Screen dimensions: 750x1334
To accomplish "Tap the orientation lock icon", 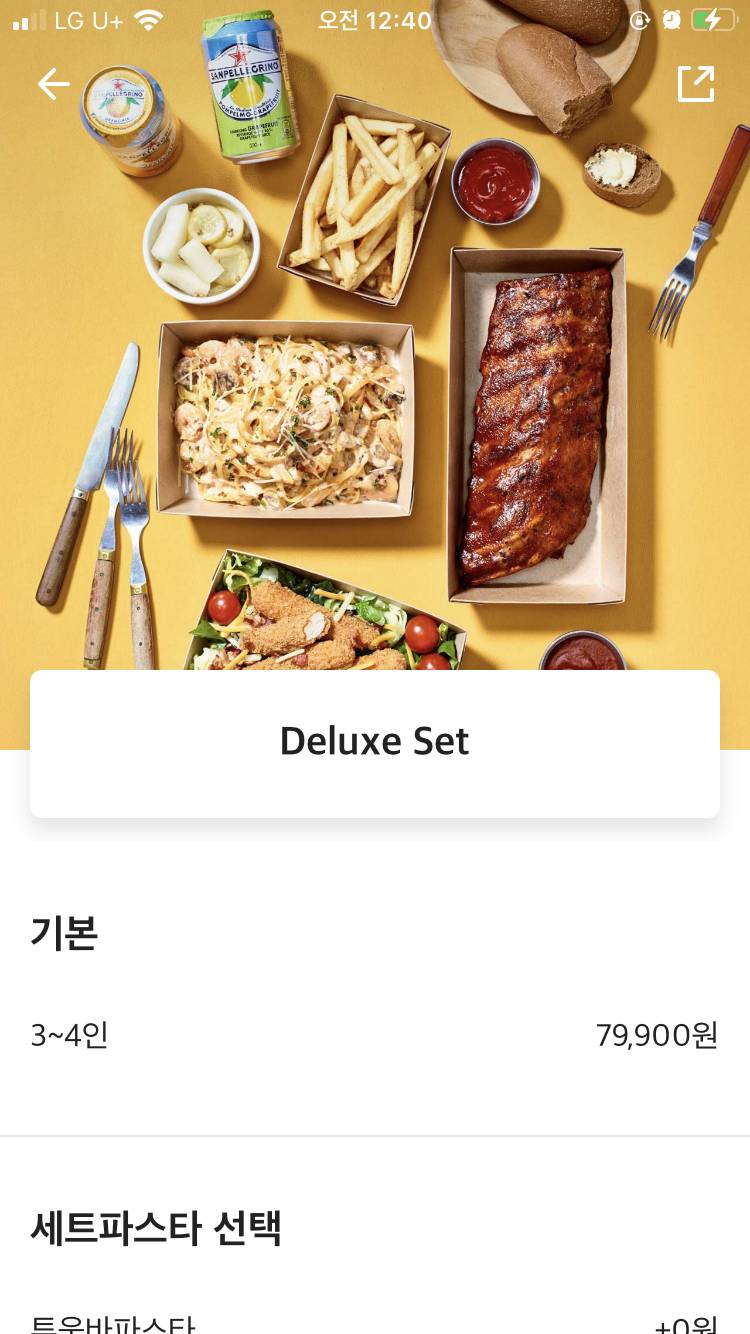I will [640, 19].
